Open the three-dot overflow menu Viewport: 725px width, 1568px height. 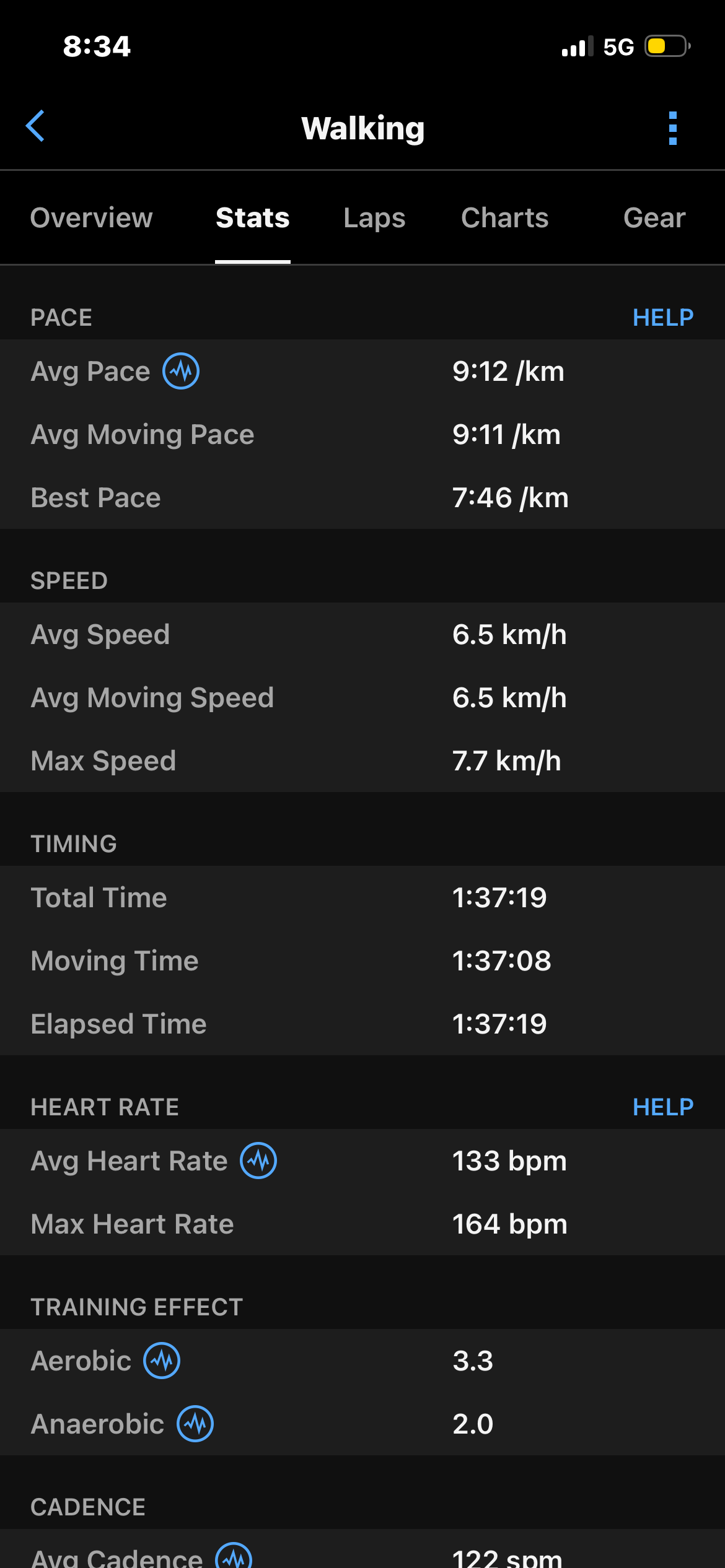pos(673,128)
